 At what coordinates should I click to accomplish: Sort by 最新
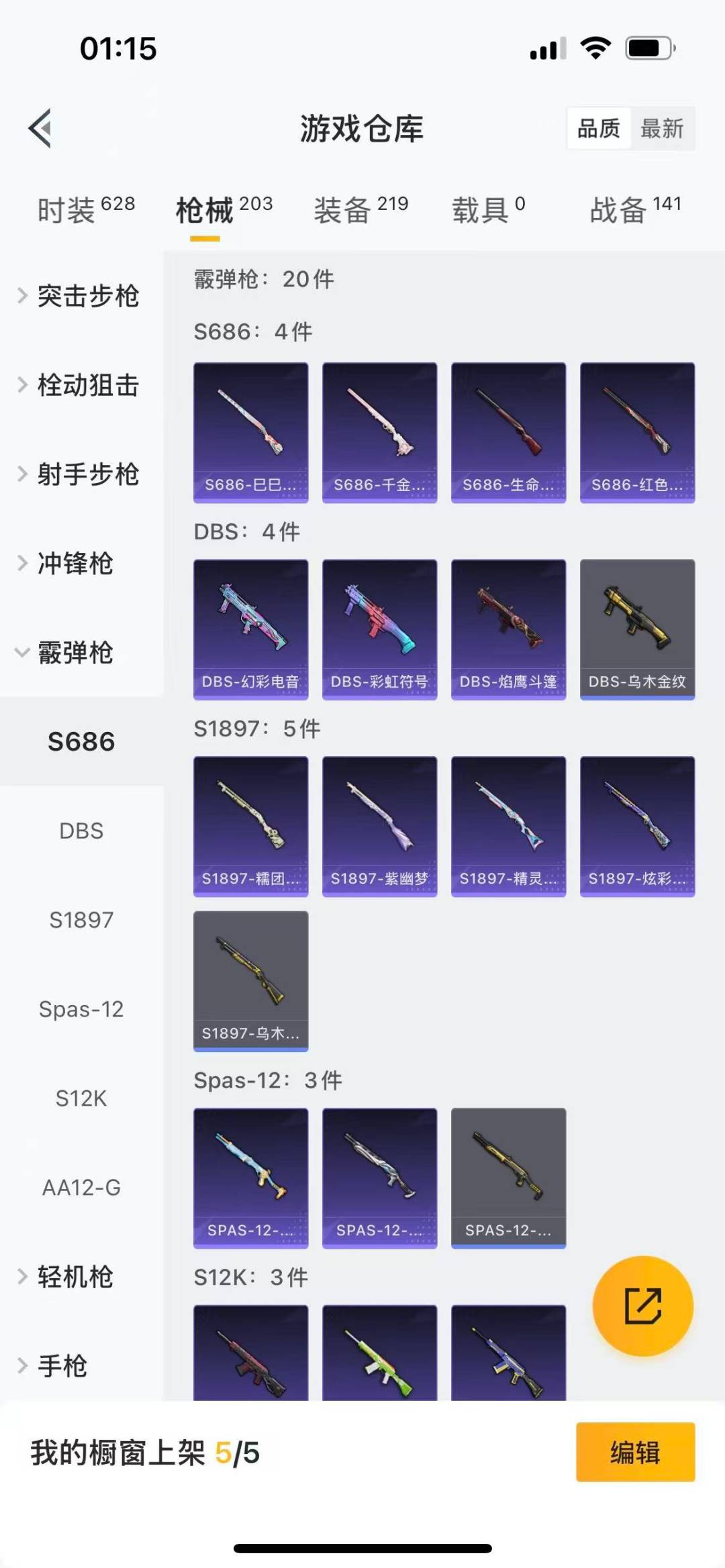[662, 128]
